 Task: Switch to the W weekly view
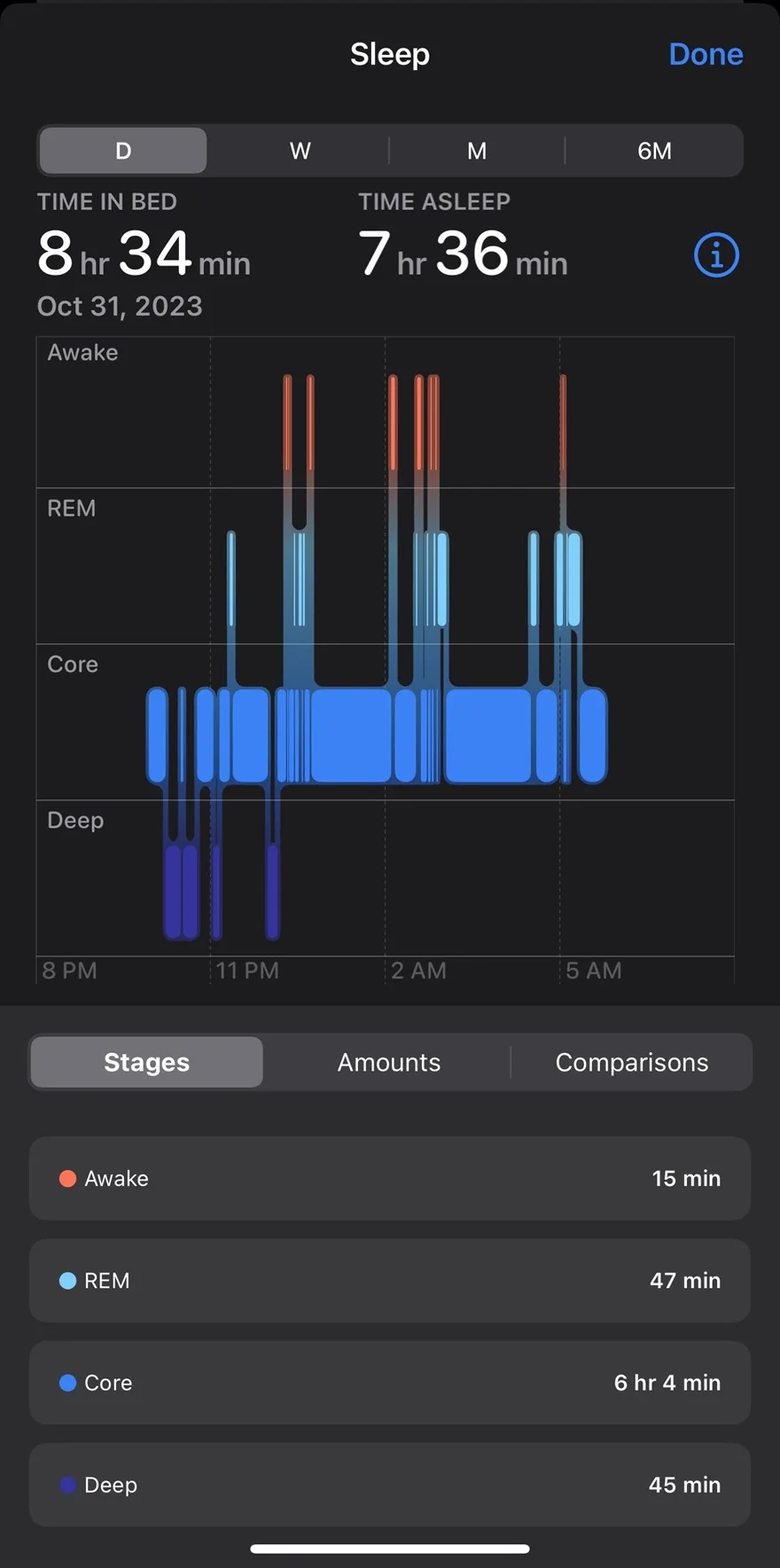[300, 150]
